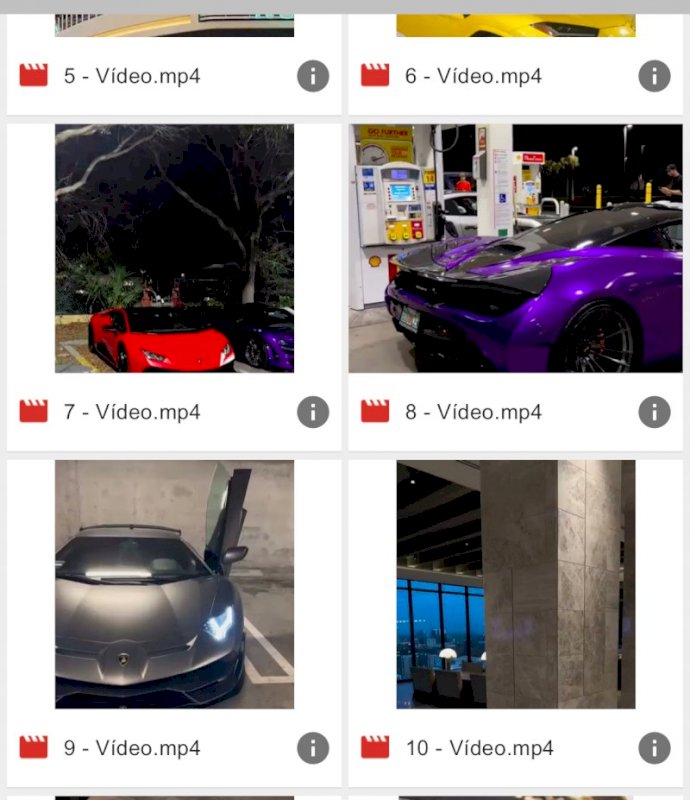Viewport: 690px width, 800px height.
Task: View info for 7 - Vídeo.mp4
Action: [x=313, y=412]
